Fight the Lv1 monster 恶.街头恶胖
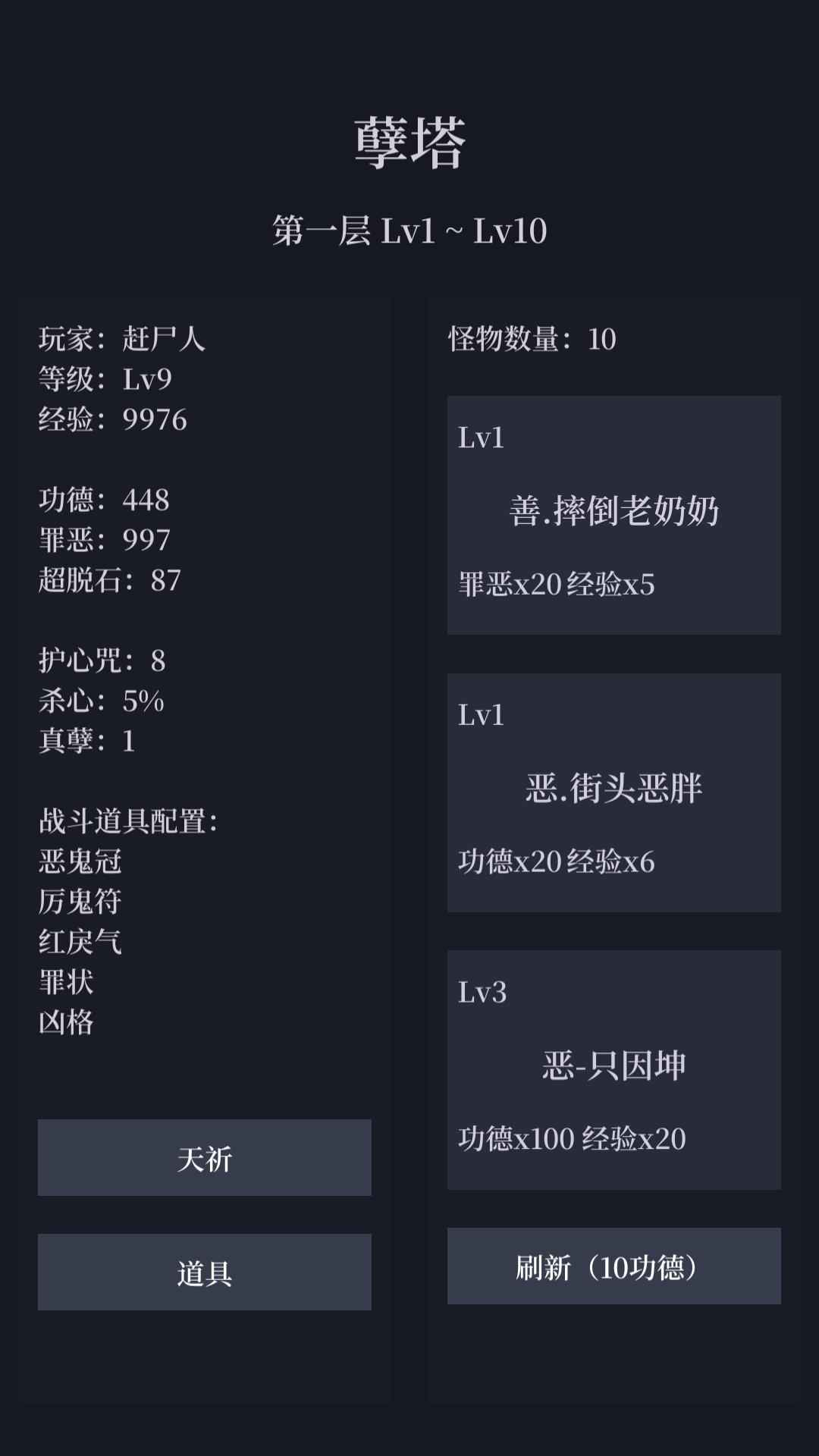 613,792
